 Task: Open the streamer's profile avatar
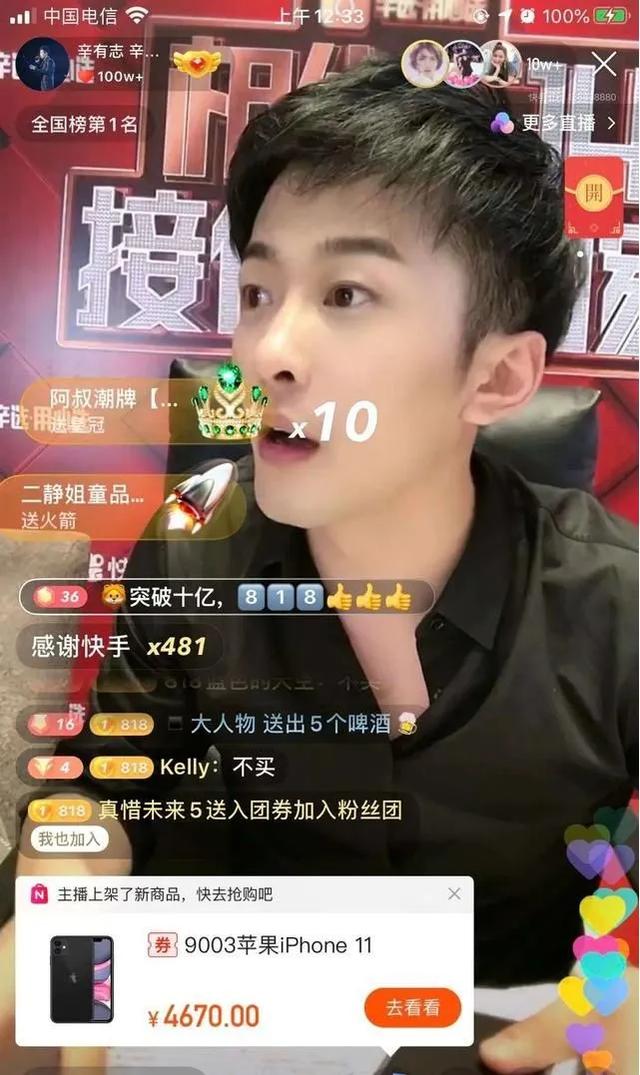coord(42,64)
